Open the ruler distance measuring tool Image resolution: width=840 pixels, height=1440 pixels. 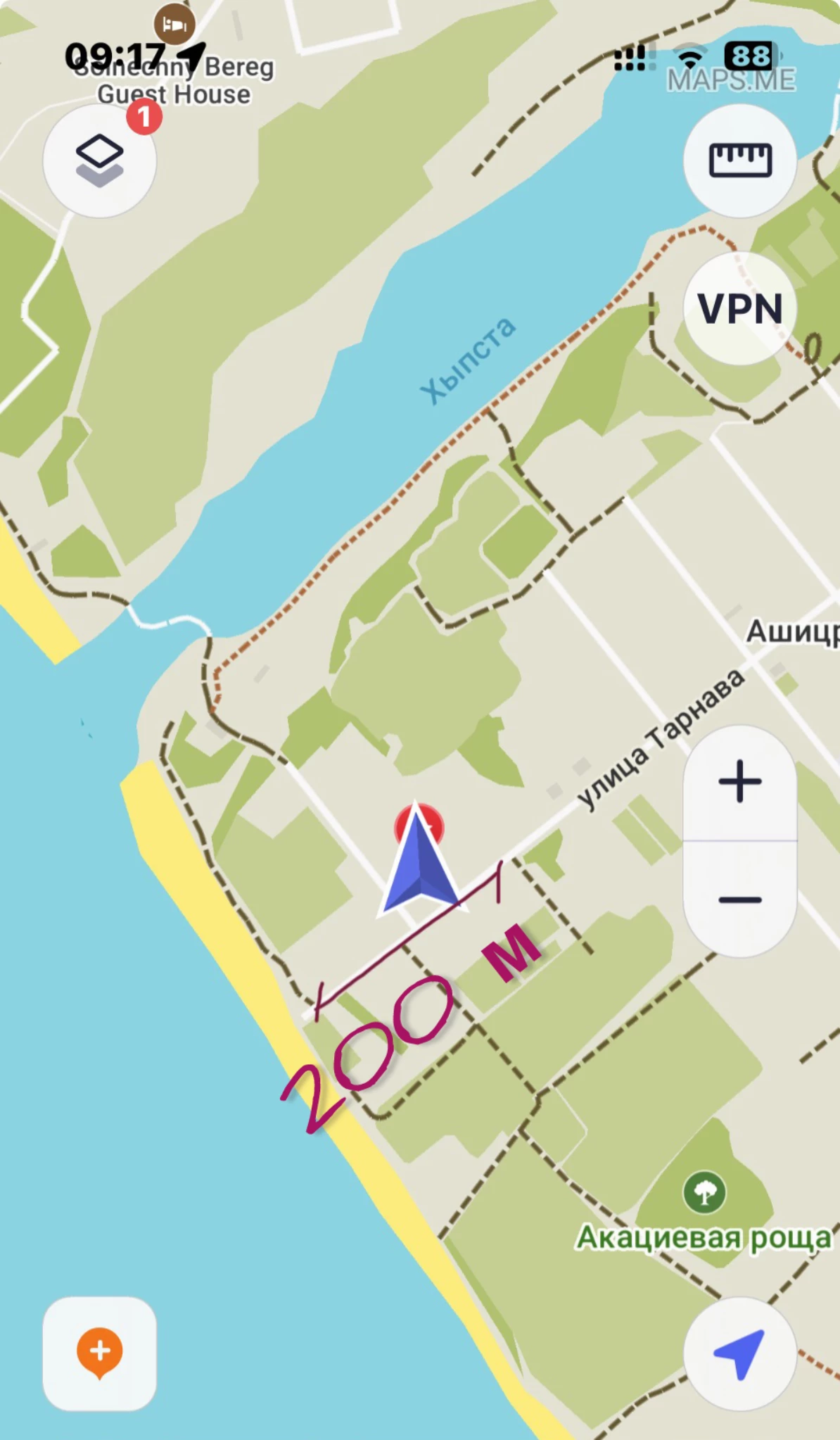tap(739, 161)
